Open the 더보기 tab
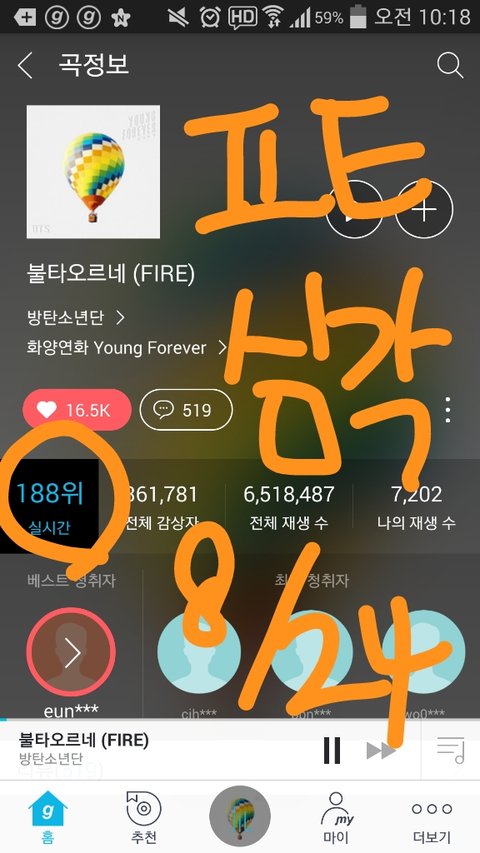This screenshot has height=853, width=480. [x=432, y=816]
